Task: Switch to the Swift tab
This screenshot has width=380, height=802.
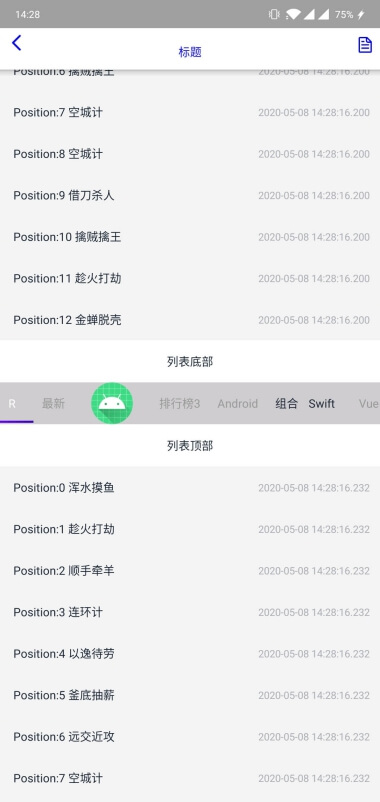Action: point(321,404)
